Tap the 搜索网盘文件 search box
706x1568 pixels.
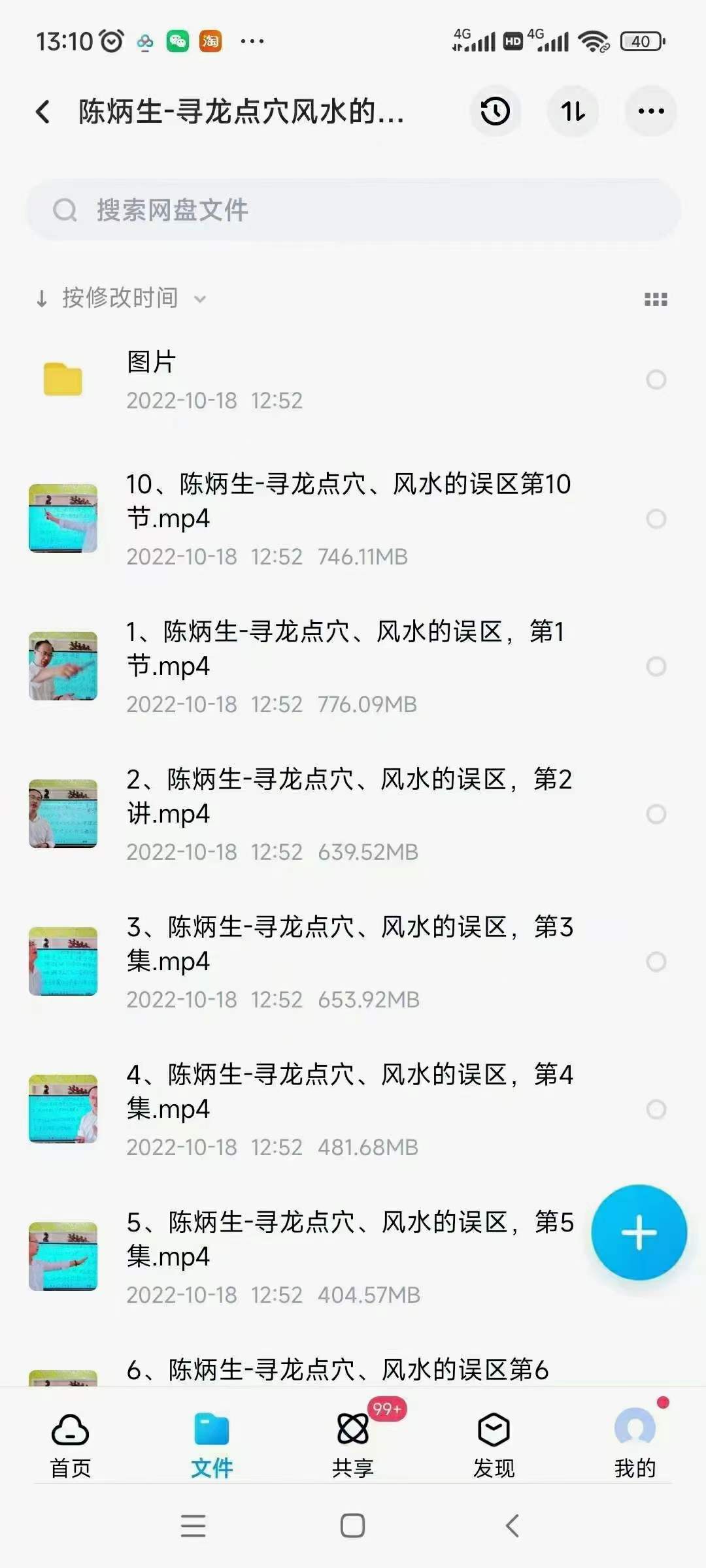[x=353, y=210]
